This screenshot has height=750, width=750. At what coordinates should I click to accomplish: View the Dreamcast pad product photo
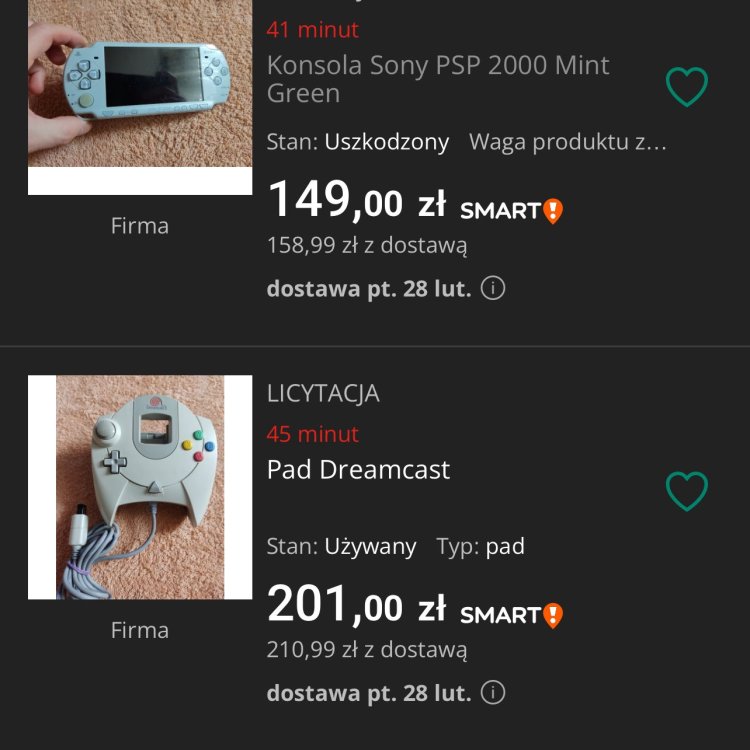140,487
